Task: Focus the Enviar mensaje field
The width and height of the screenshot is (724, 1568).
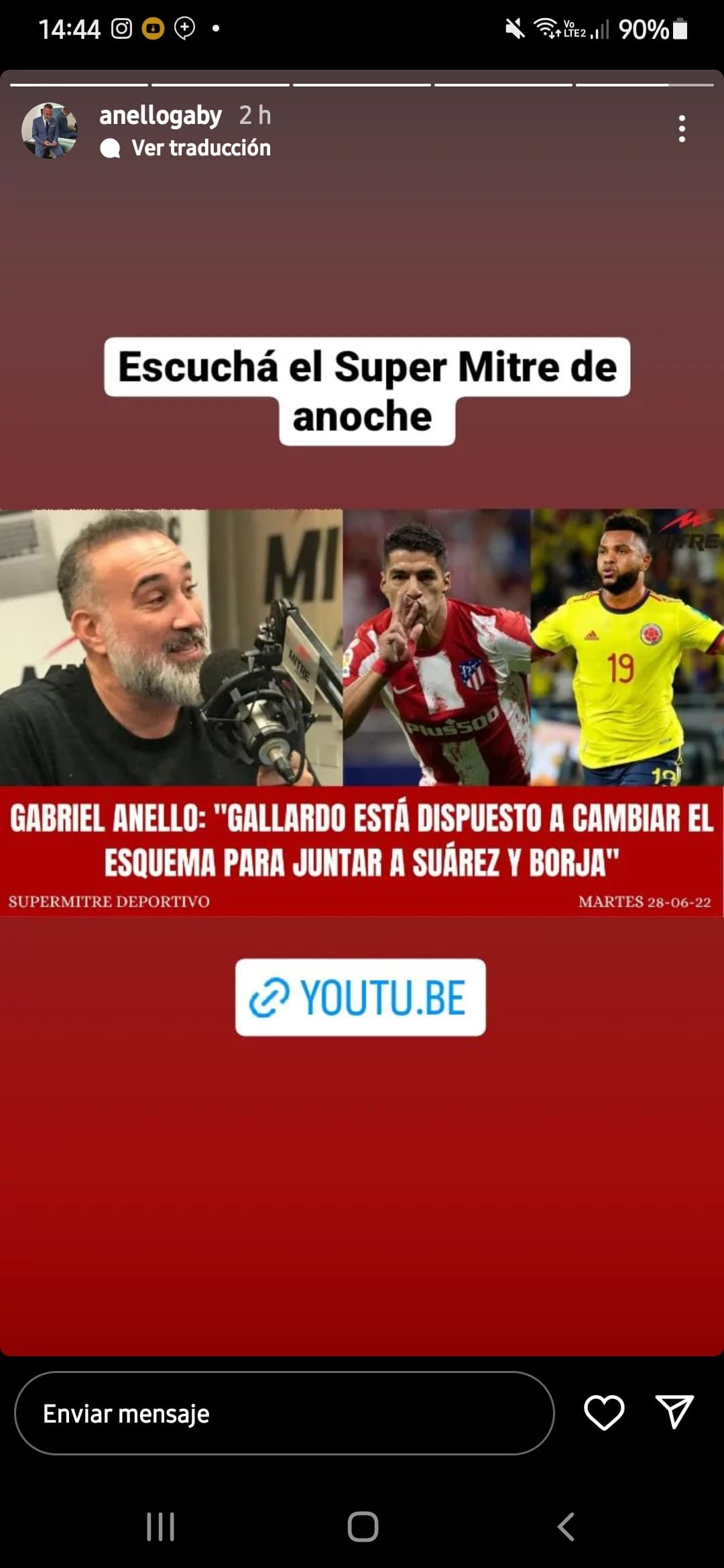Action: 284,1413
